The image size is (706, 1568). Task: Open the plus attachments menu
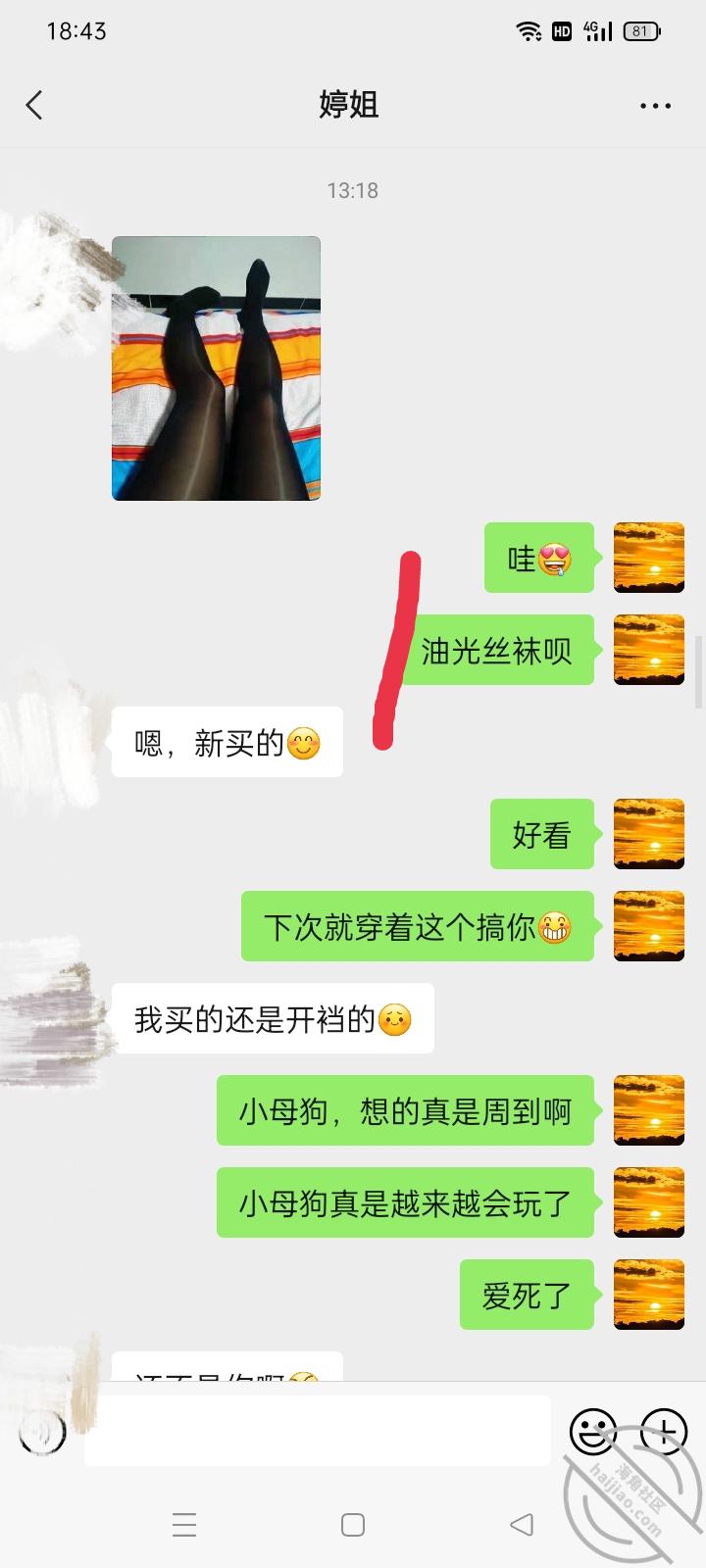(x=664, y=1433)
